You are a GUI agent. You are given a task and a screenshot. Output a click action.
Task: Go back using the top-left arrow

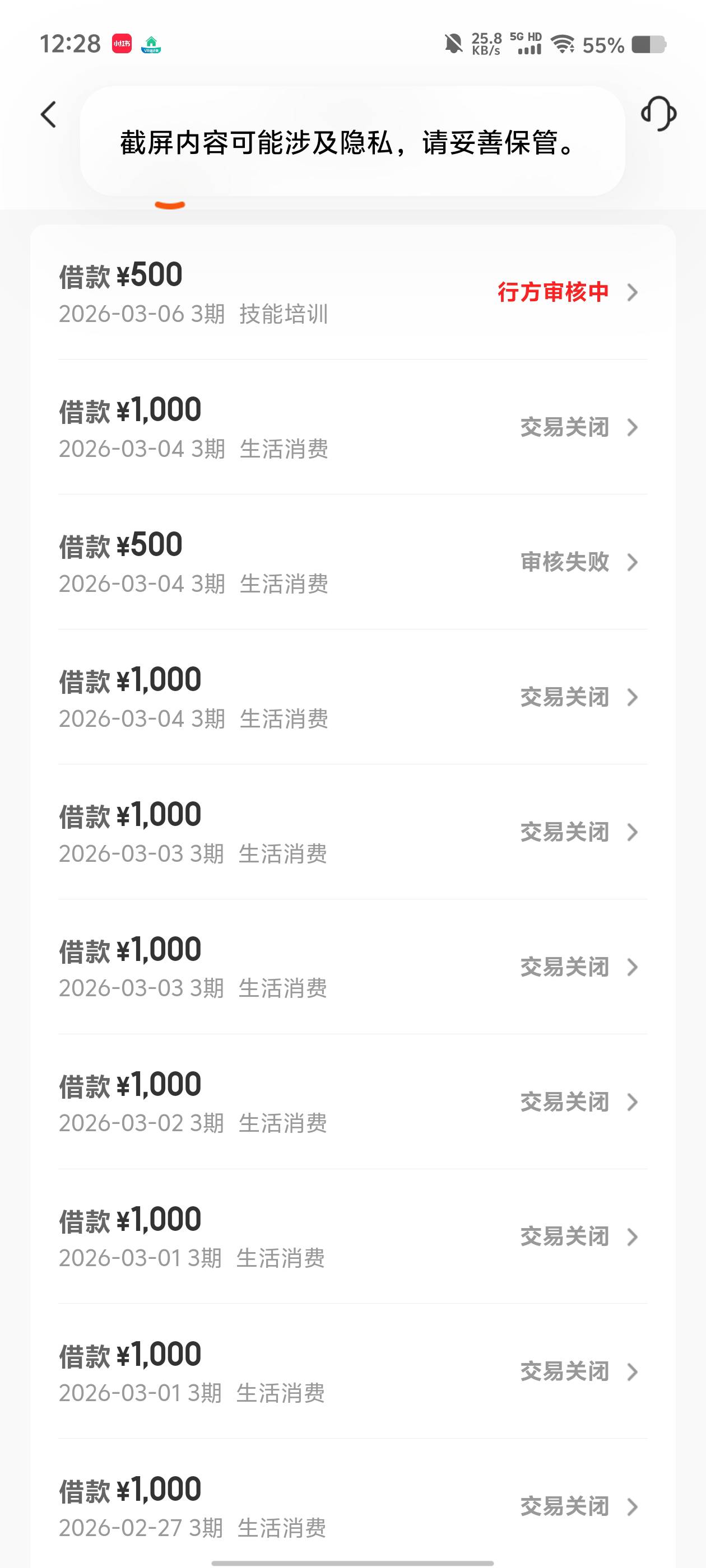49,114
